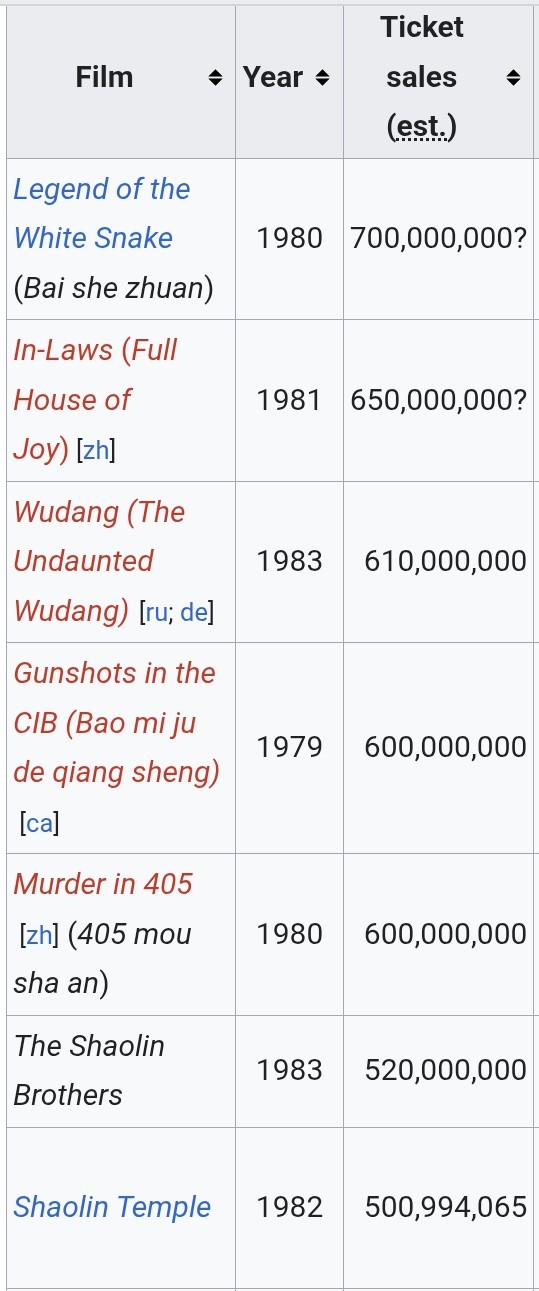Image resolution: width=539 pixels, height=1291 pixels.
Task: Open the Legend of the White Snake article
Action: (101, 213)
